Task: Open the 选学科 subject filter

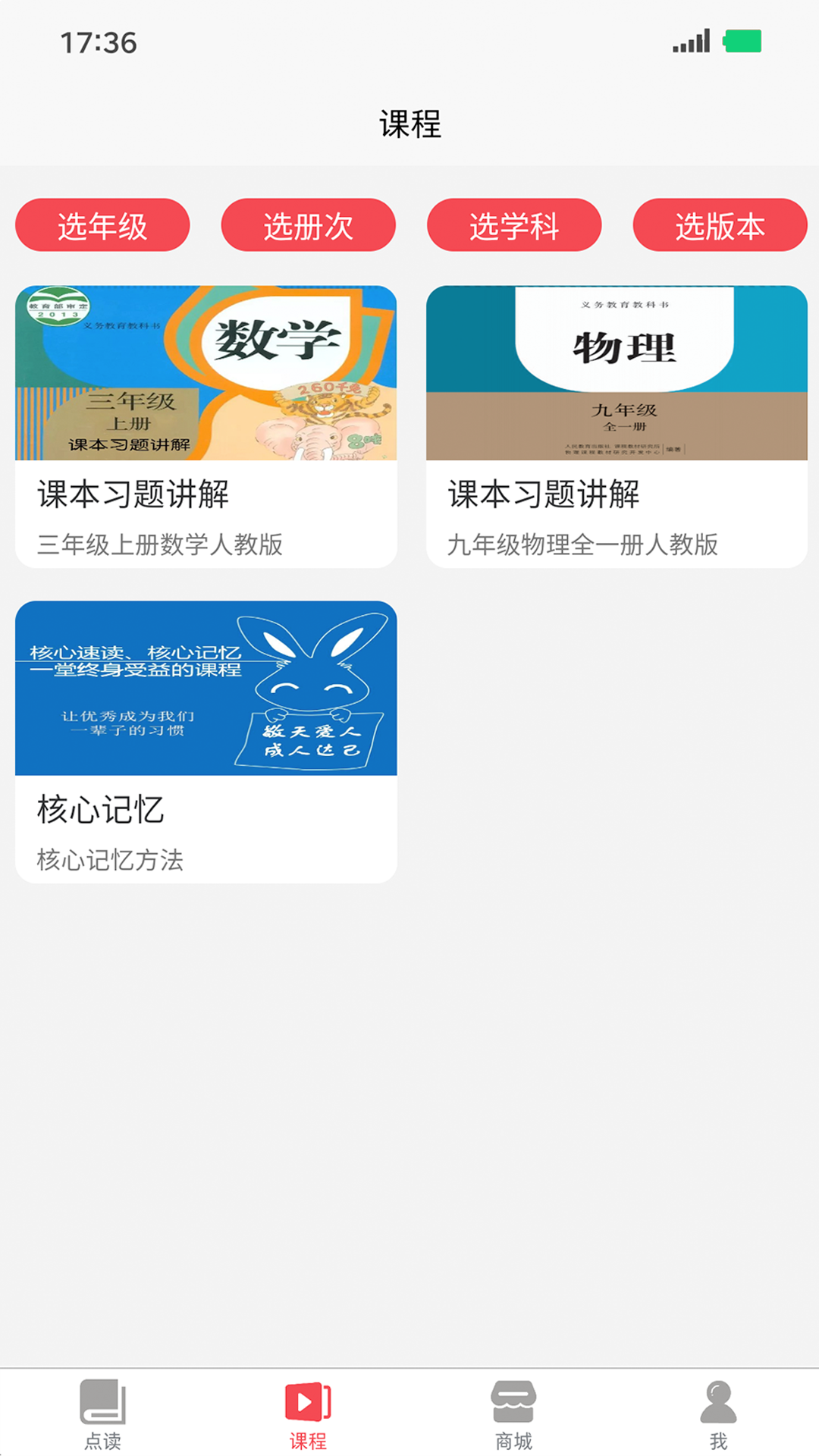Action: coord(514,224)
